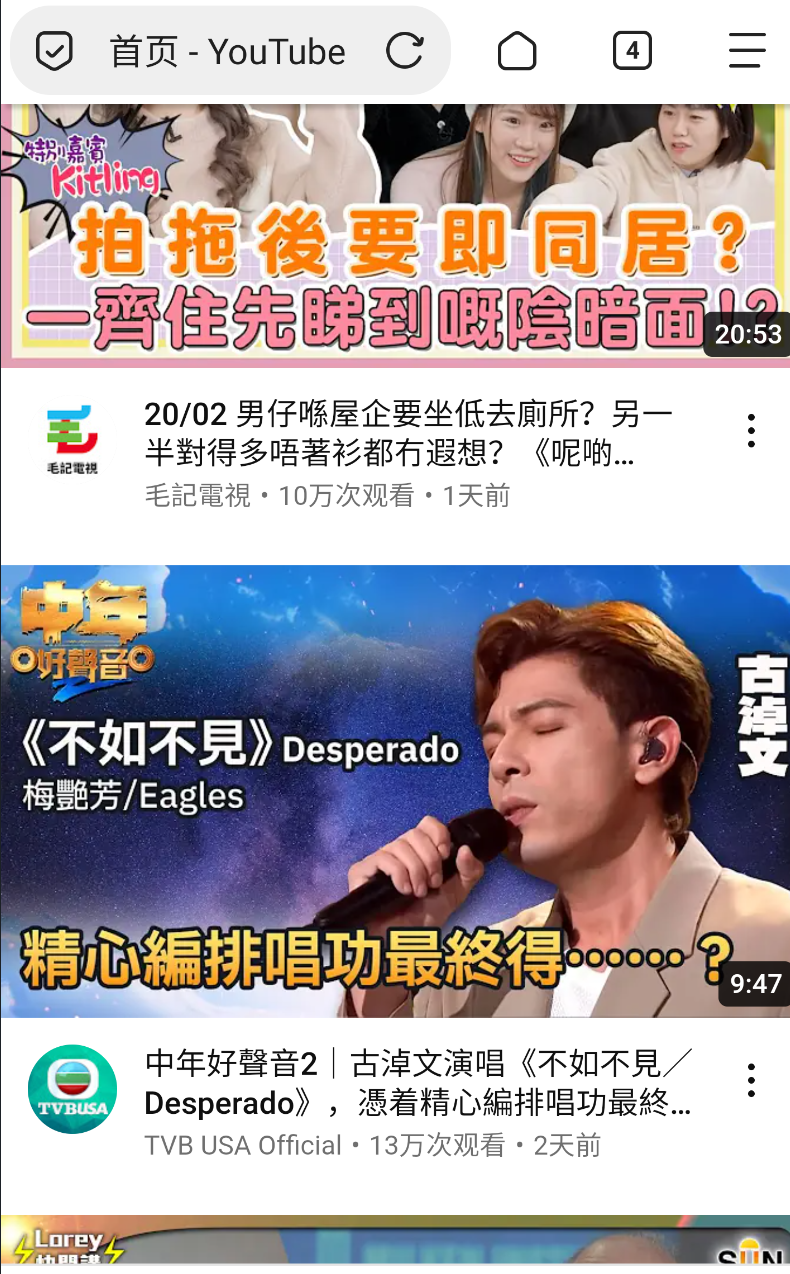Play the 拍拖後要即同居 video thumbnail
Viewport: 790px width, 1274px height.
click(395, 230)
